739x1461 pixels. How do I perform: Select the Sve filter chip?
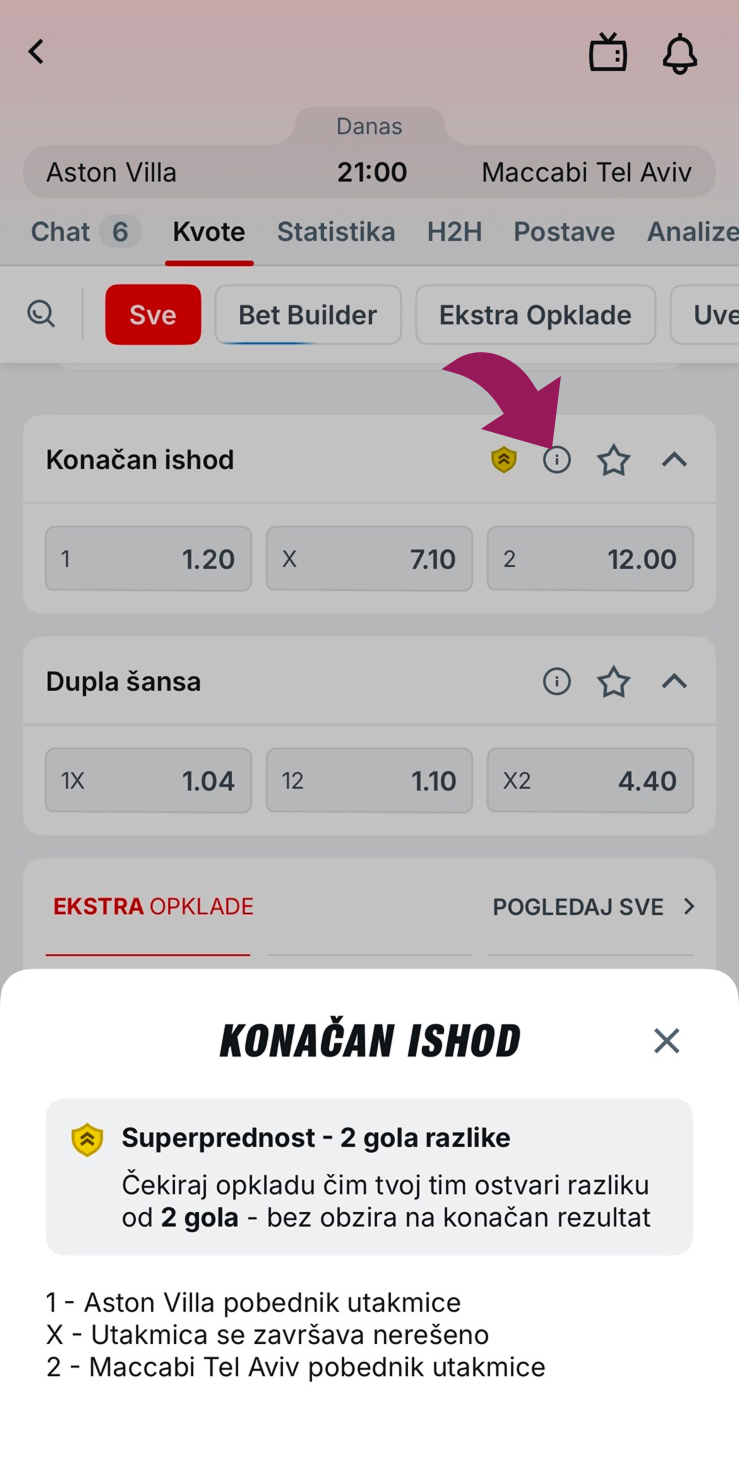153,314
